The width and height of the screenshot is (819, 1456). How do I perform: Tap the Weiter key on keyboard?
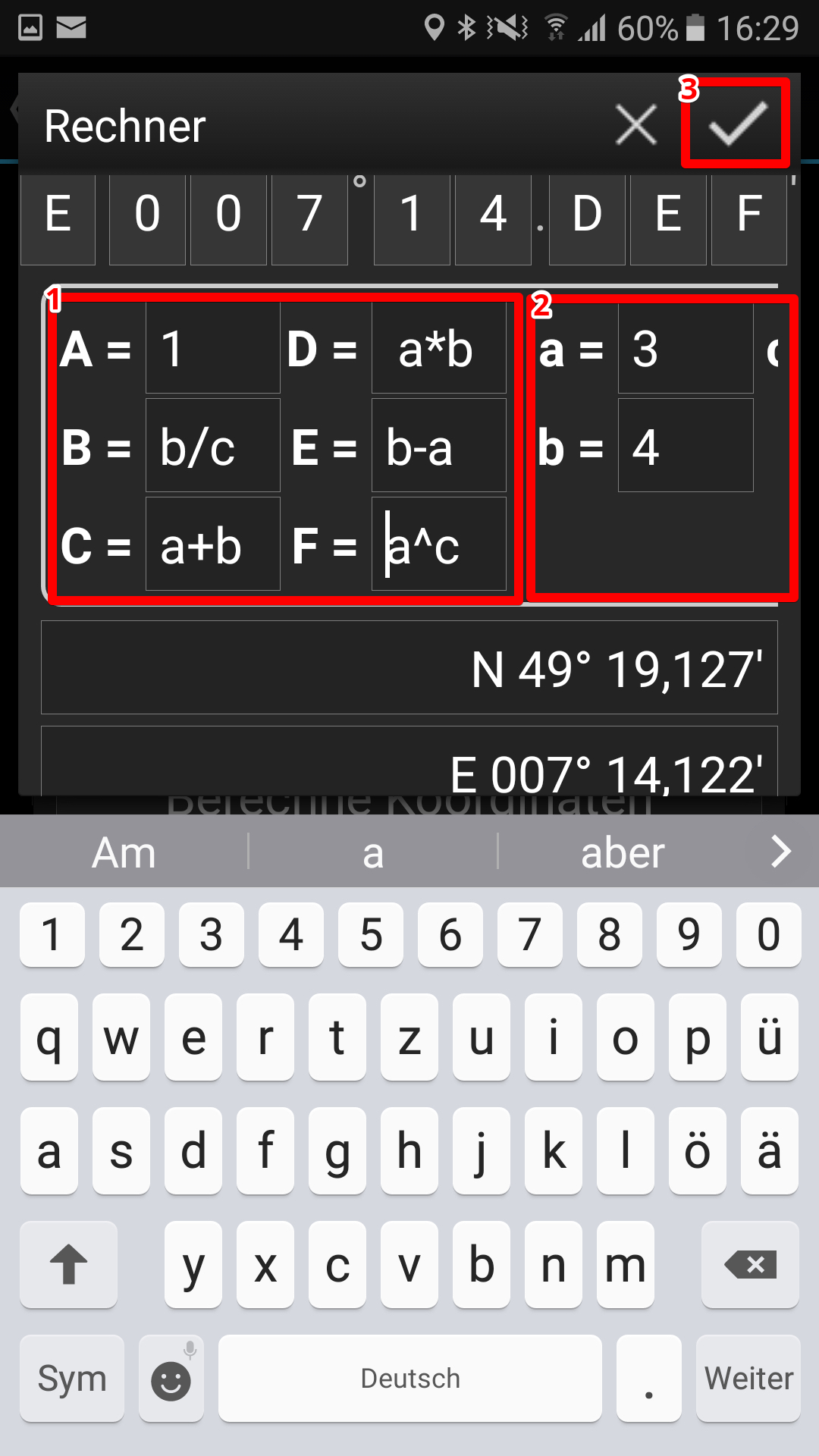point(748,1378)
